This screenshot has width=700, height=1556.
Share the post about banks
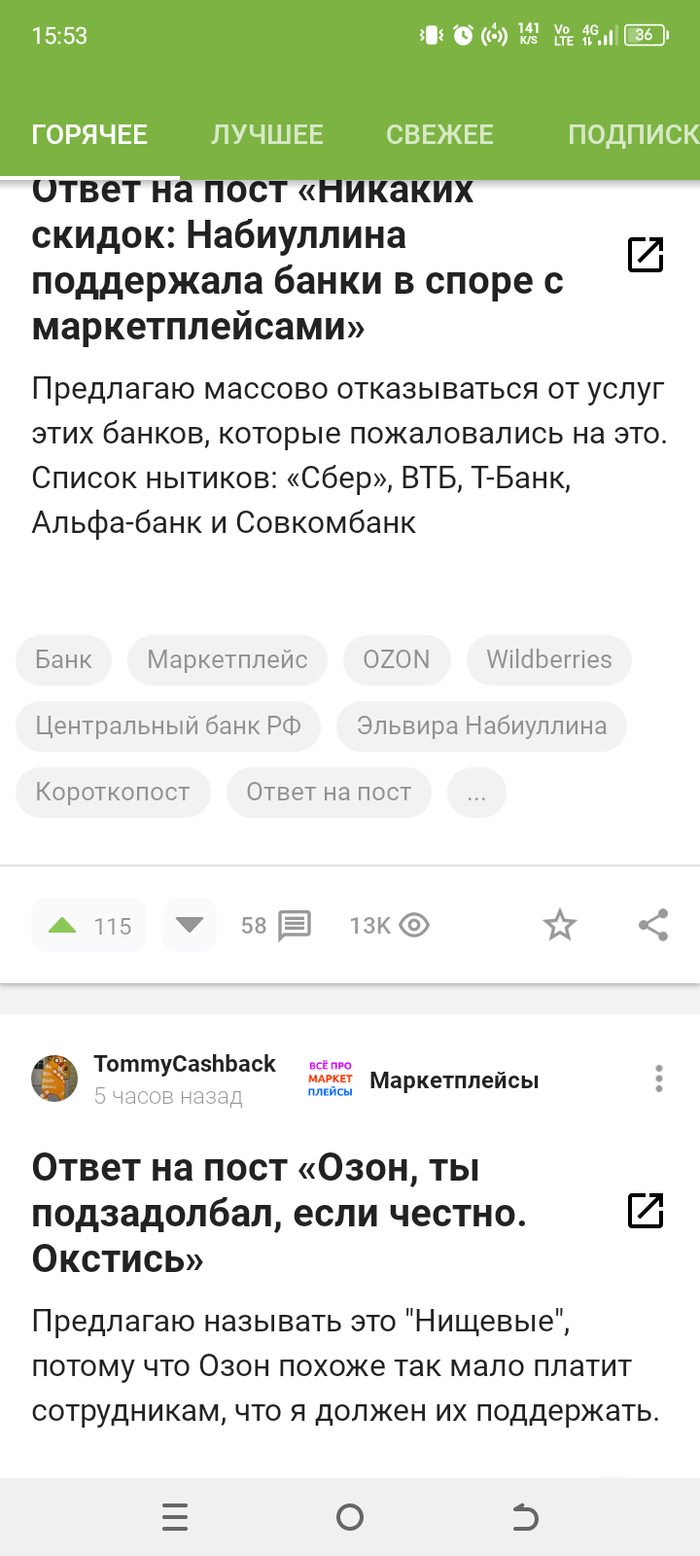[x=653, y=926]
